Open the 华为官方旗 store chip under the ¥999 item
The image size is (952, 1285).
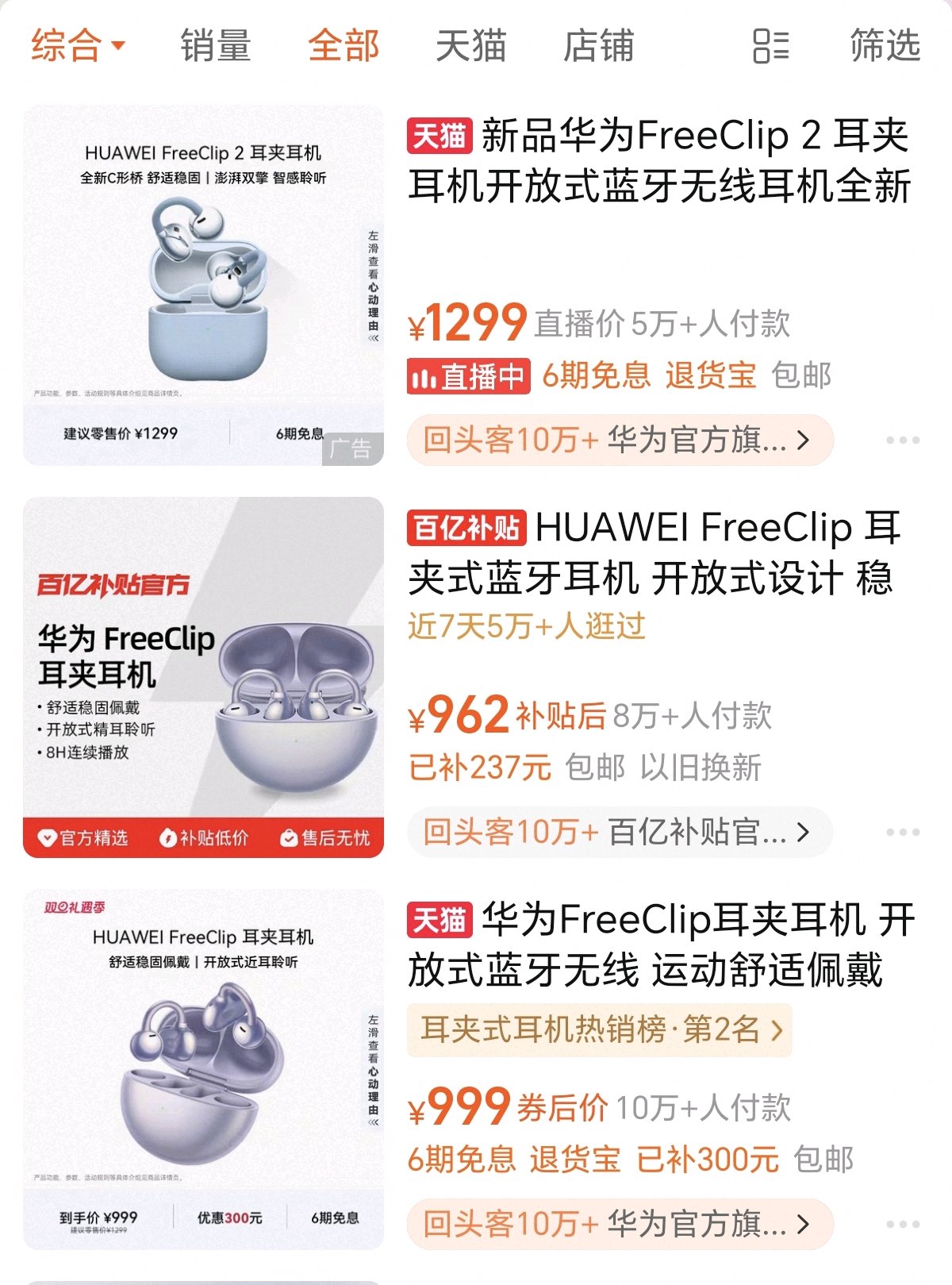point(620,1224)
